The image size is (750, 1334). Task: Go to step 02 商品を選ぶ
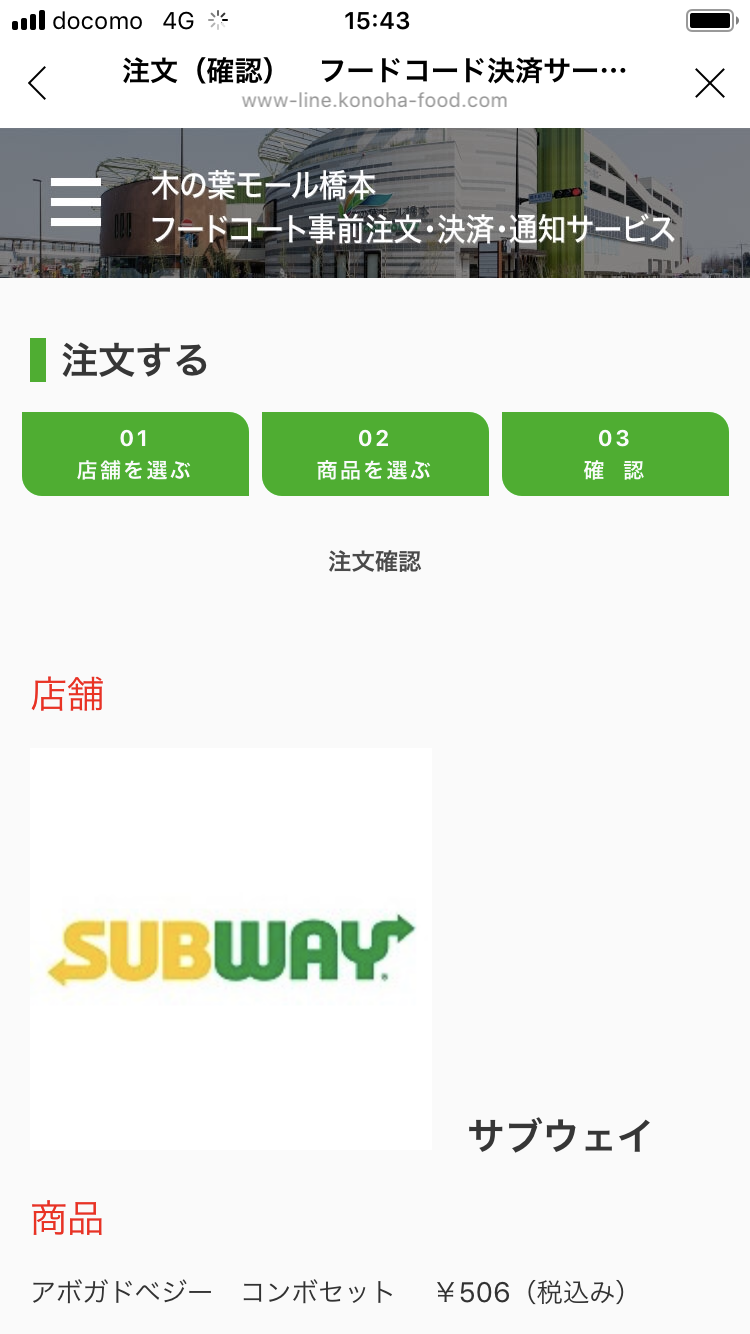pos(375,454)
